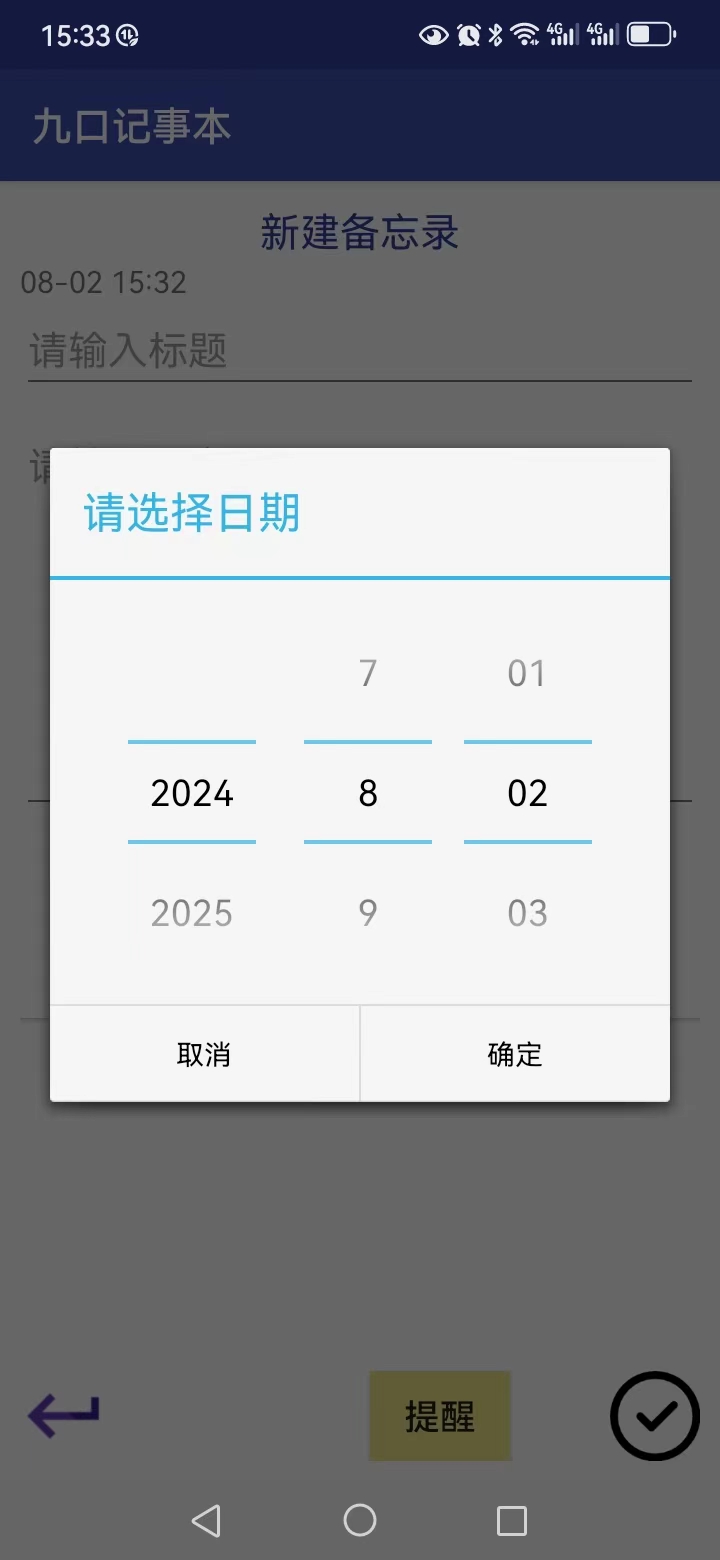Viewport: 720px width, 1560px height.
Task: Tap the selected month 8 field
Action: (x=368, y=793)
